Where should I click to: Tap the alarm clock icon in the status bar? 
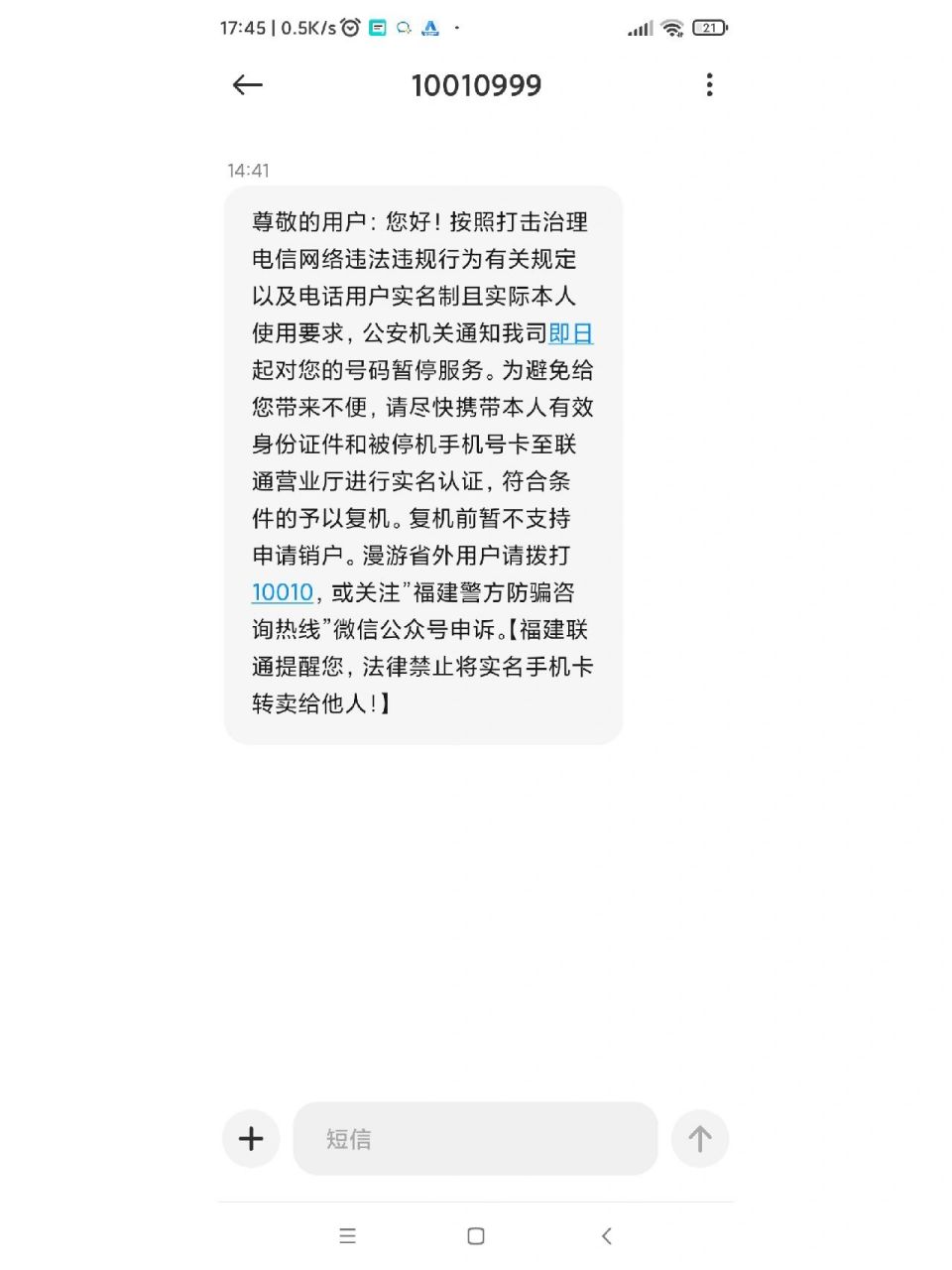pyautogui.click(x=349, y=28)
